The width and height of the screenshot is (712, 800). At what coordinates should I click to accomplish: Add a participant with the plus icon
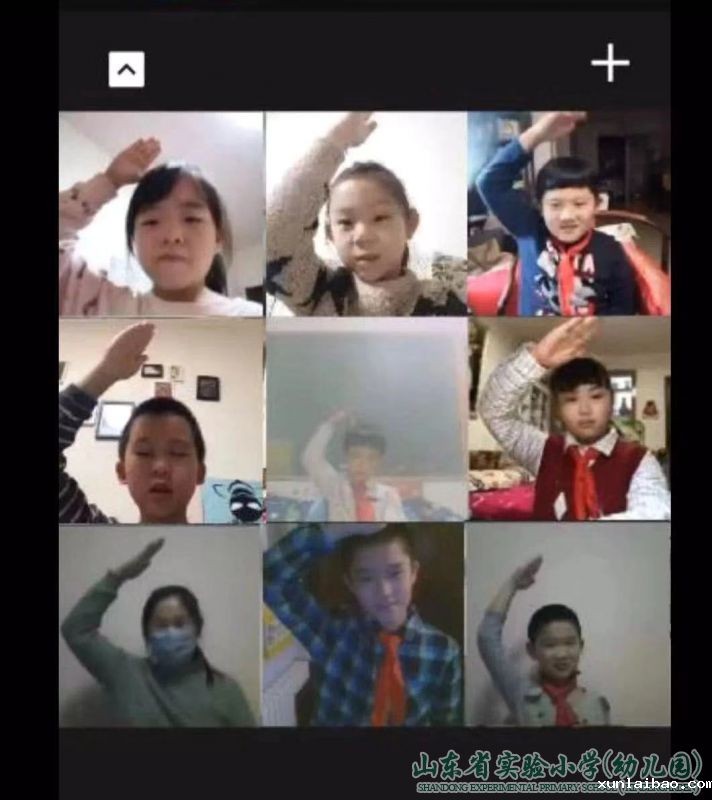(x=610, y=63)
